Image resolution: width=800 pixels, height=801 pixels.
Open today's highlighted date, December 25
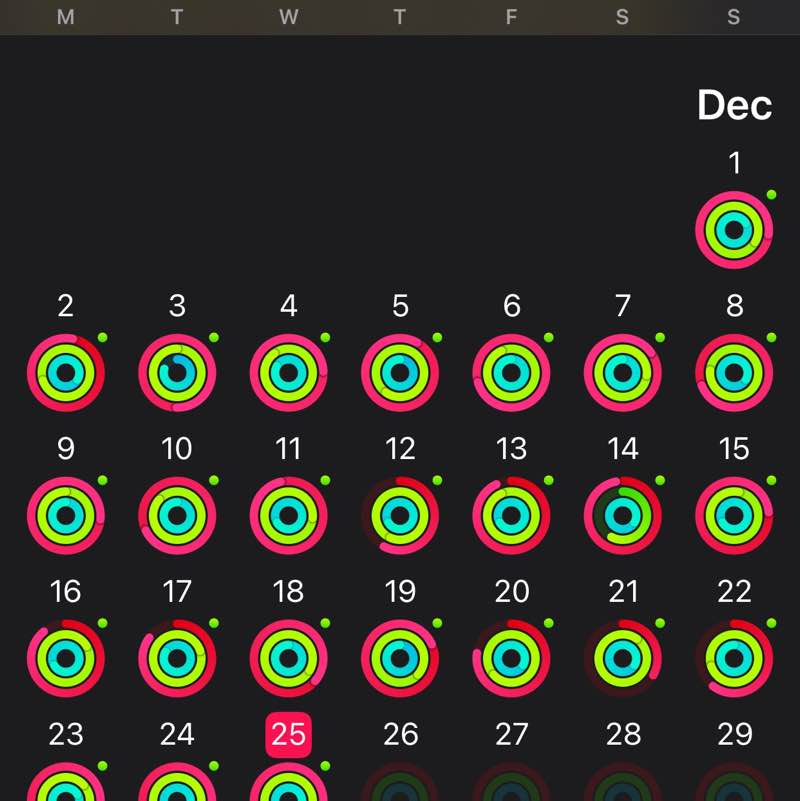pyautogui.click(x=288, y=736)
